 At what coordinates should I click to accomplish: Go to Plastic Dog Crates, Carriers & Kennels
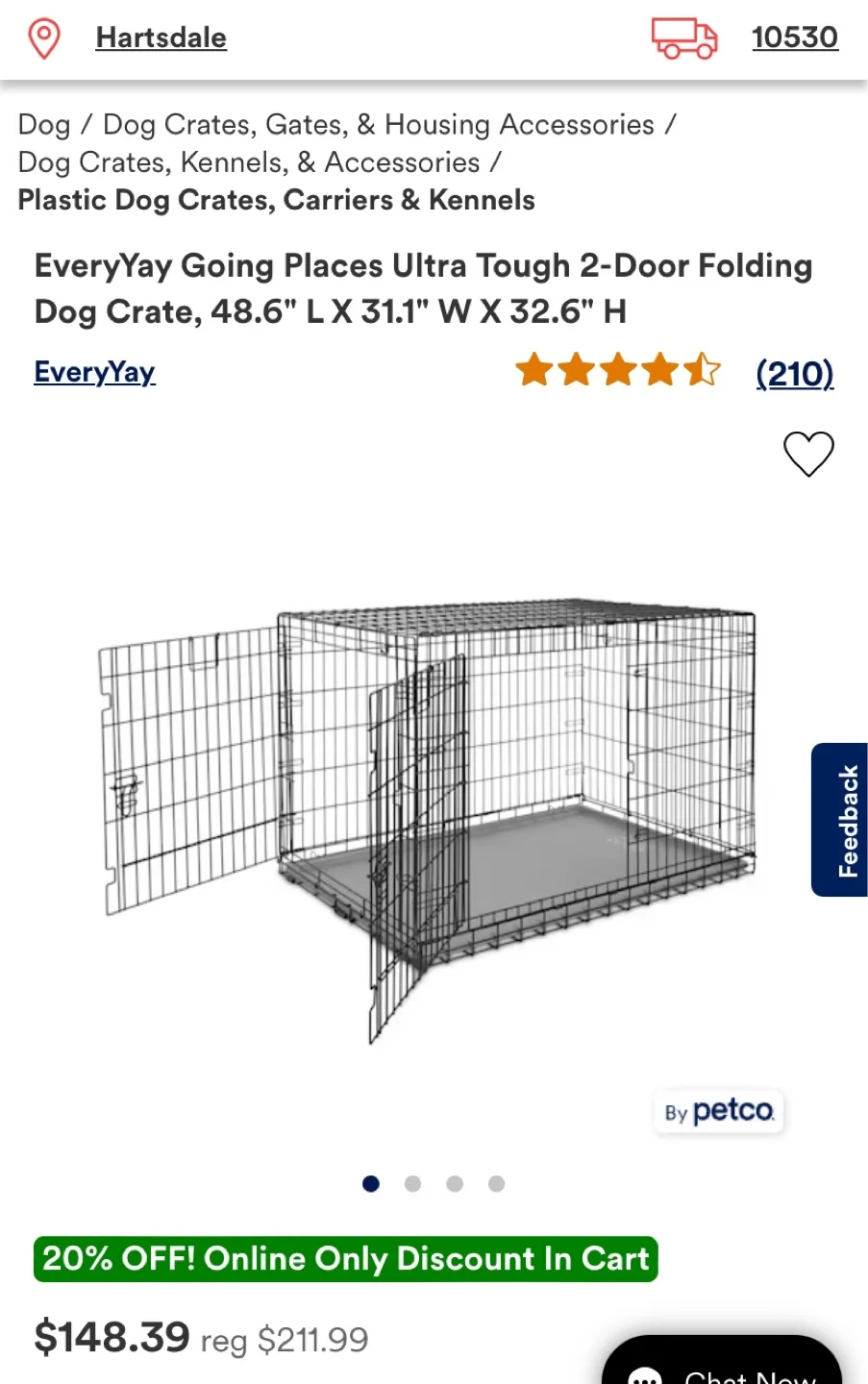(x=276, y=200)
